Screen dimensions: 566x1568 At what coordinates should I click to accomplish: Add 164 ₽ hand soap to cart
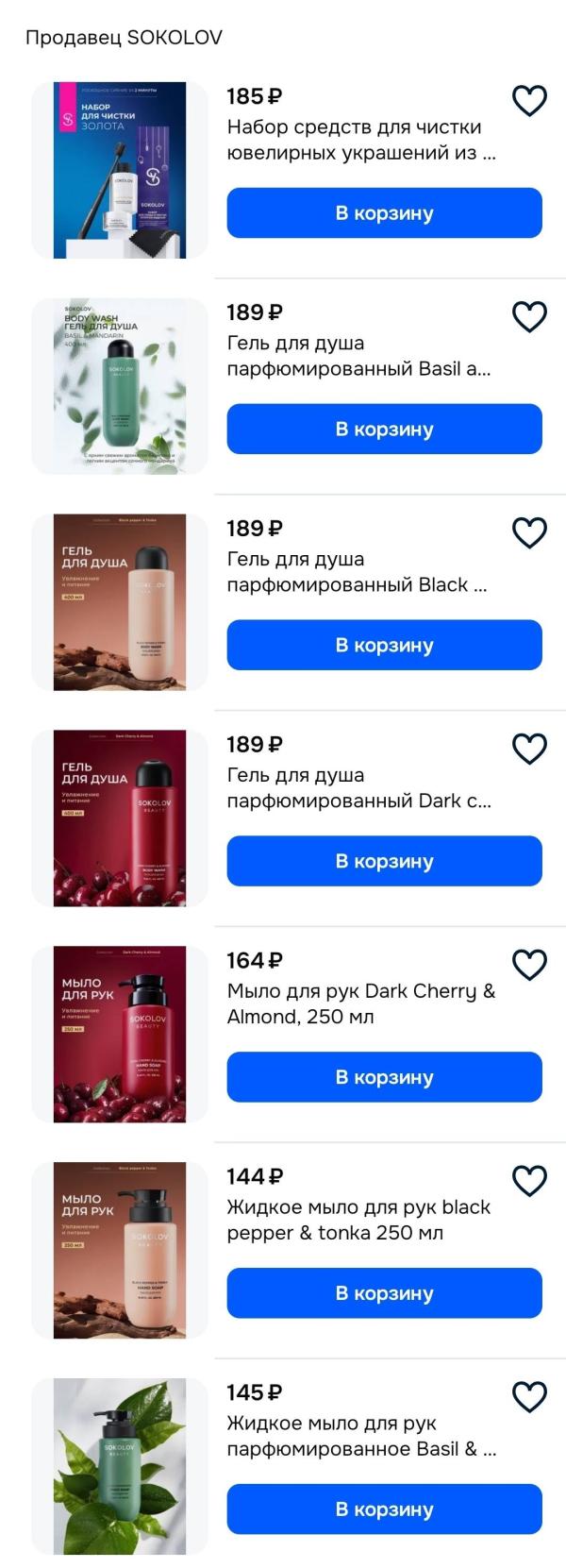click(384, 1077)
